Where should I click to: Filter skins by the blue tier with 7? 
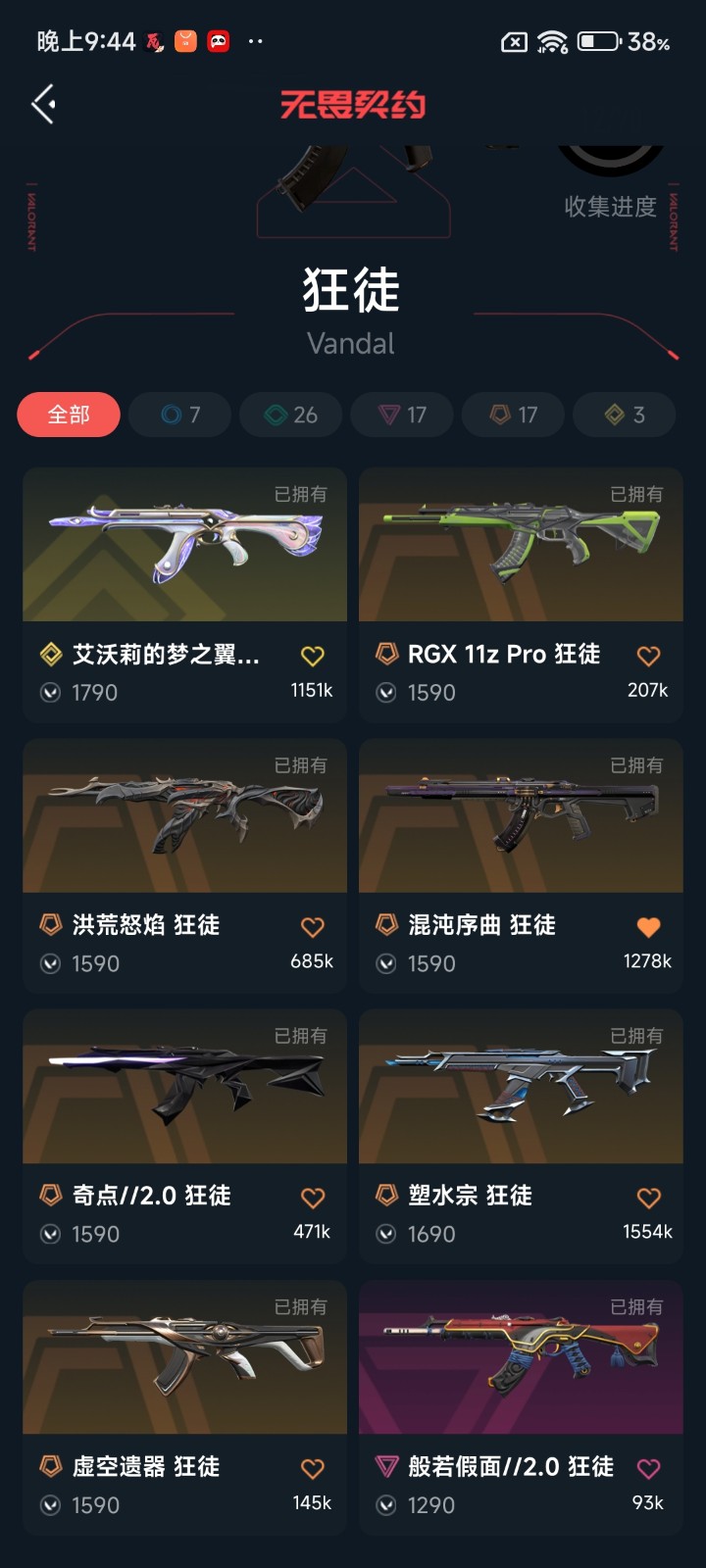point(180,415)
